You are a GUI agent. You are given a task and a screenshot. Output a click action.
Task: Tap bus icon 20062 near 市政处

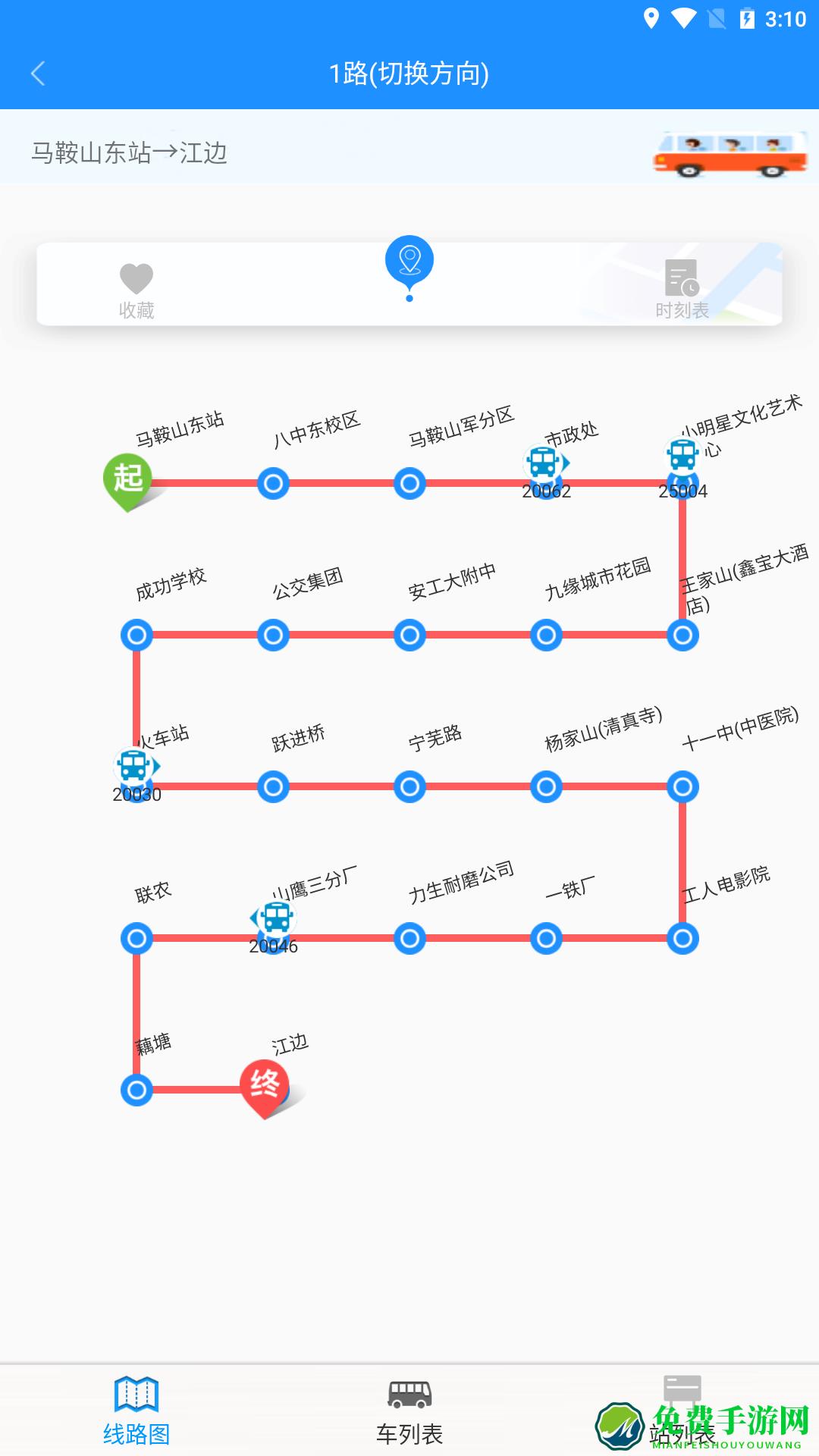(544, 463)
